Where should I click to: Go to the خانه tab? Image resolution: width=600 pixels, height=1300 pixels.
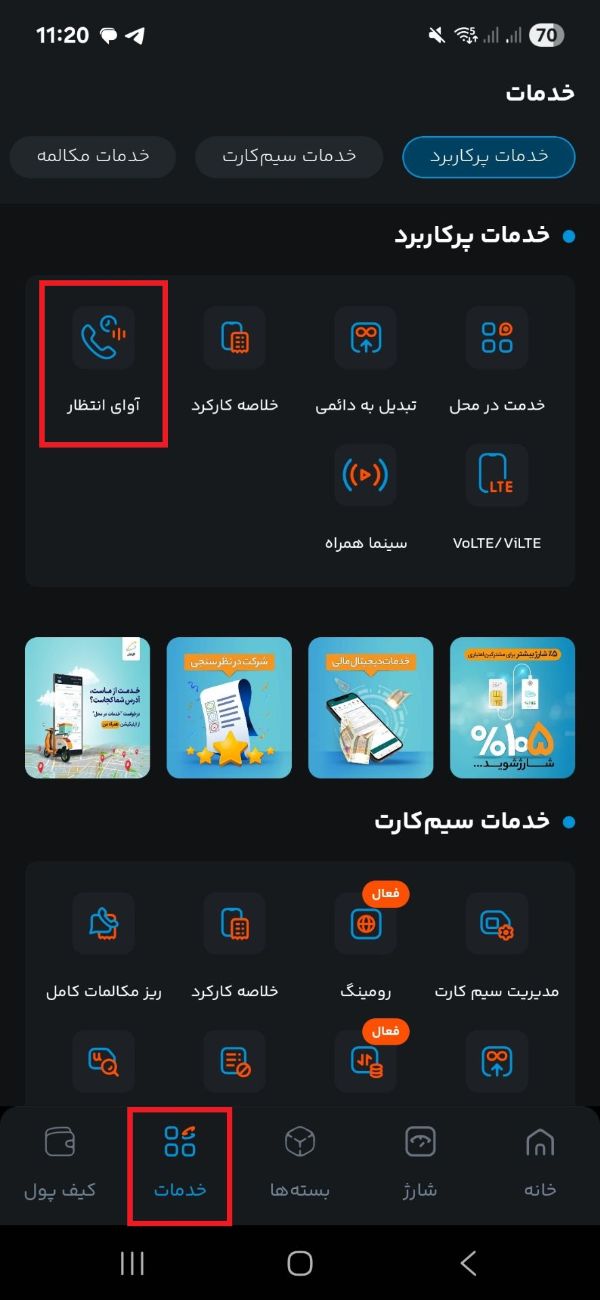(540, 1165)
